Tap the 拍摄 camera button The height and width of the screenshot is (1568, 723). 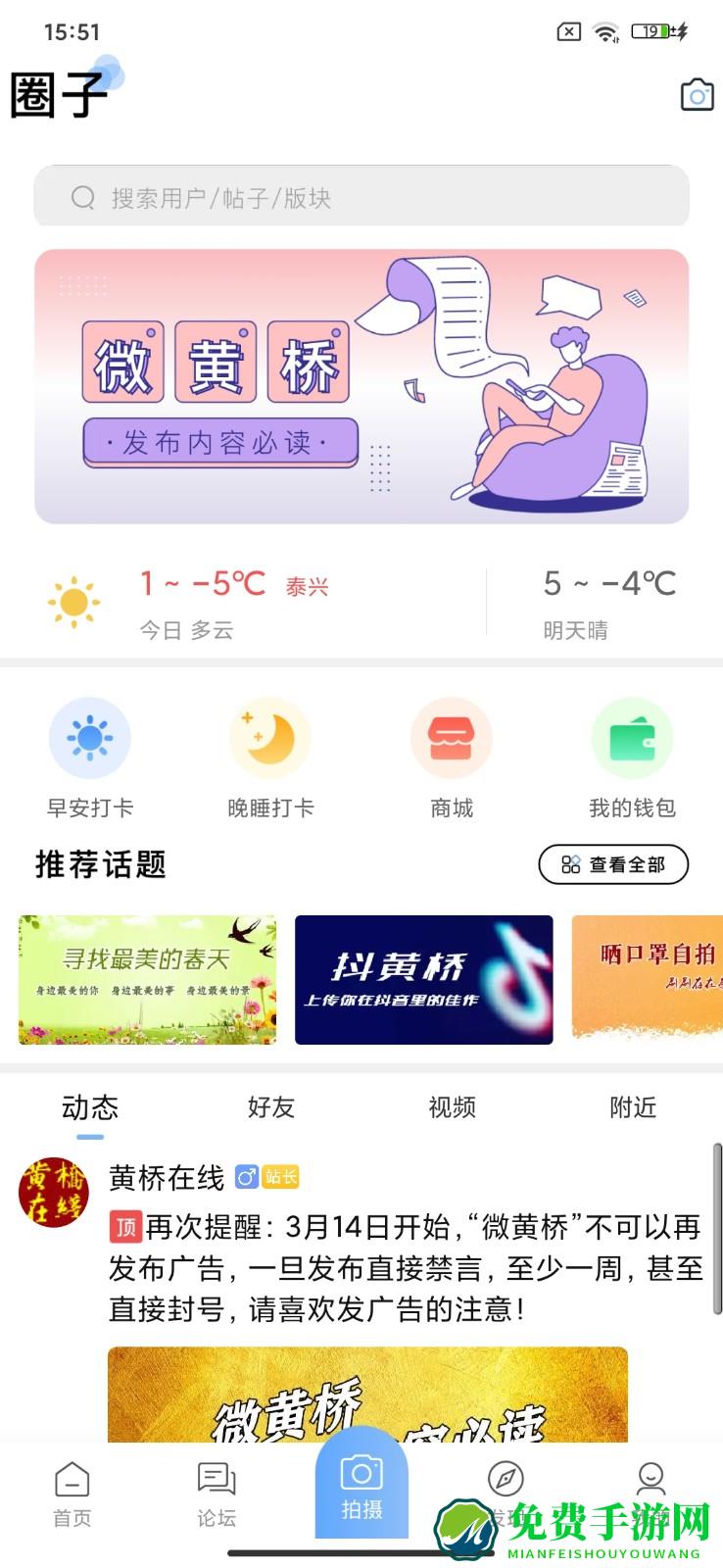(361, 1485)
